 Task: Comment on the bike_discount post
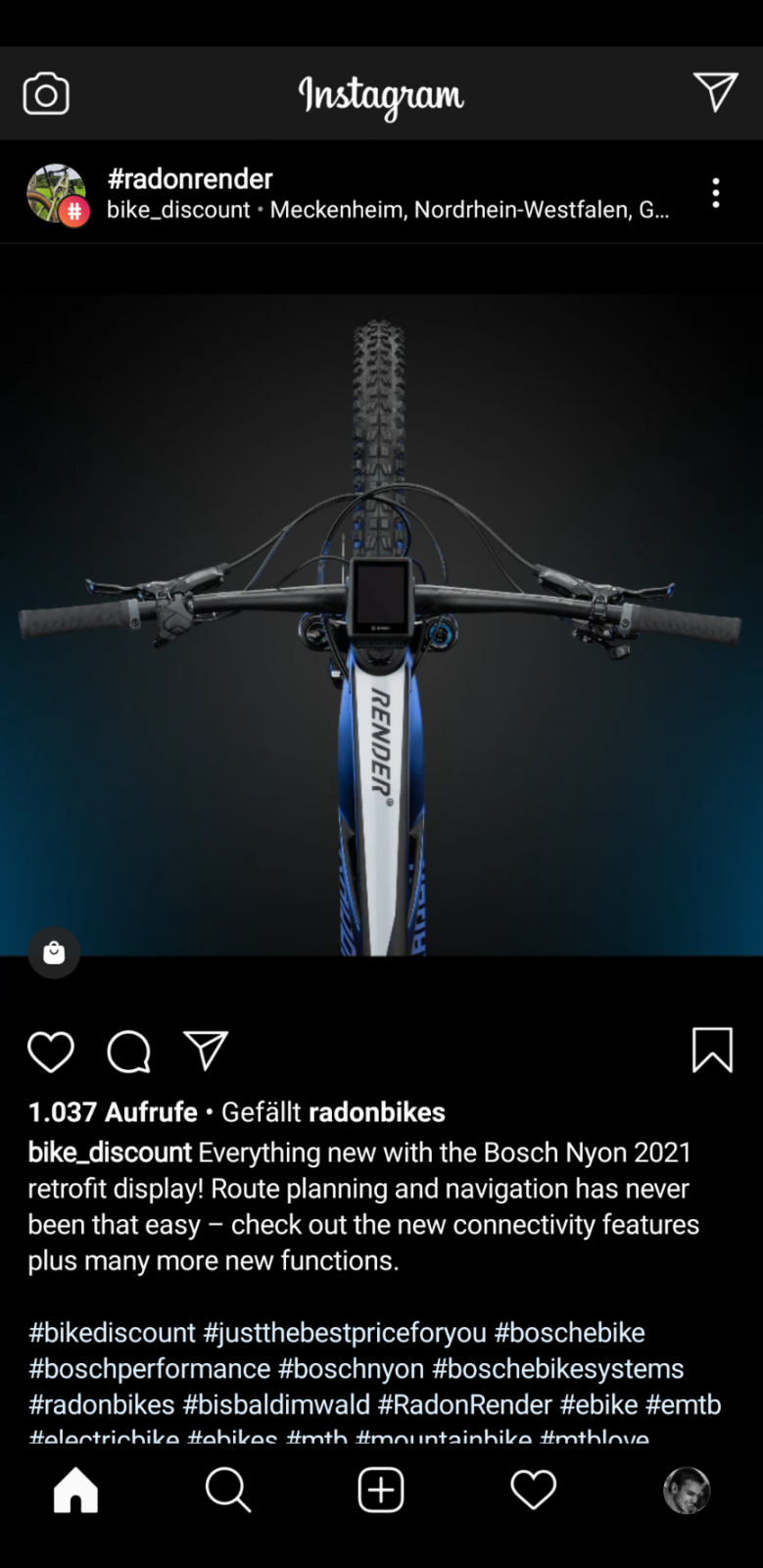128,1052
